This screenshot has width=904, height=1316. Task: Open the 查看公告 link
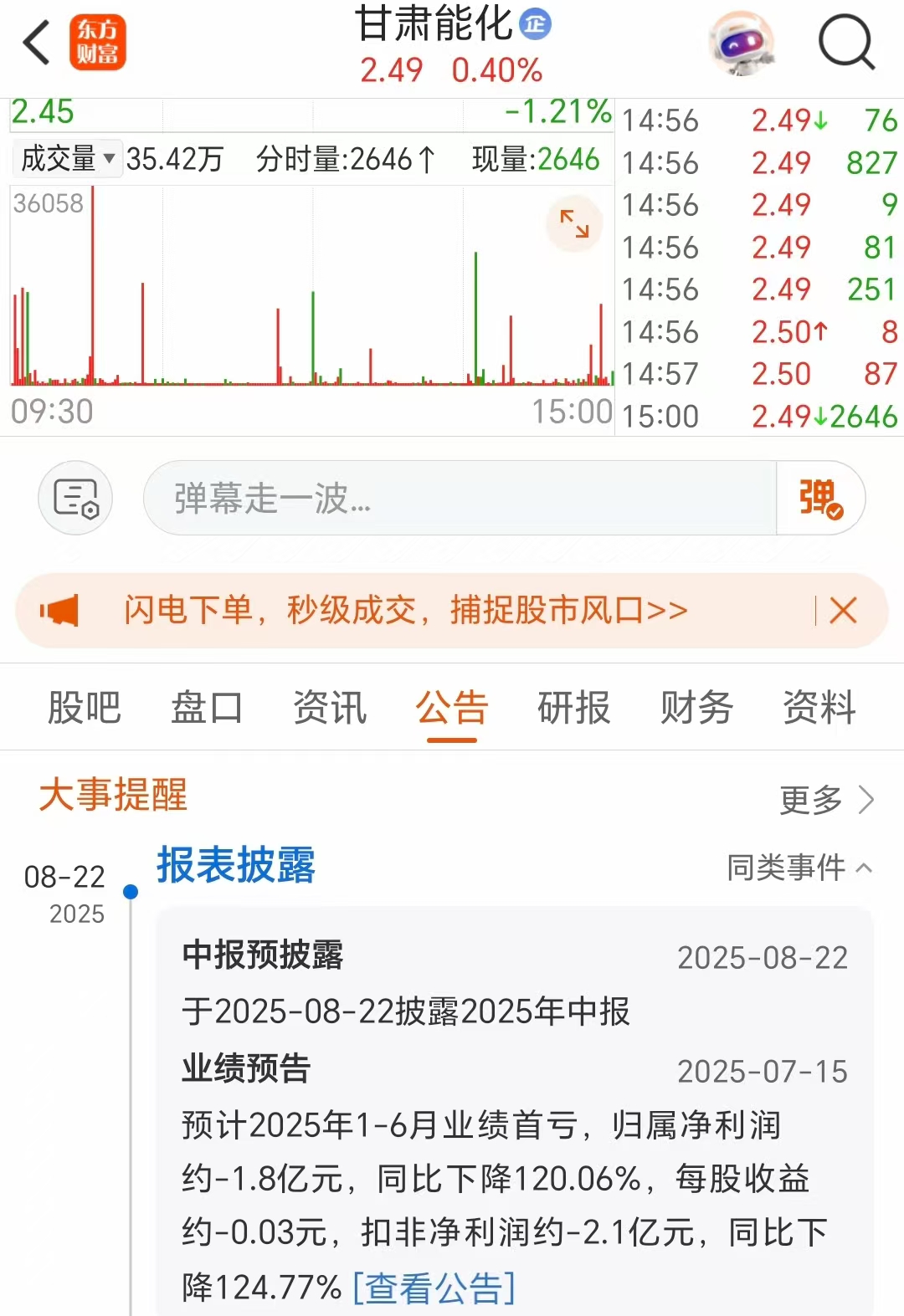(x=434, y=1288)
